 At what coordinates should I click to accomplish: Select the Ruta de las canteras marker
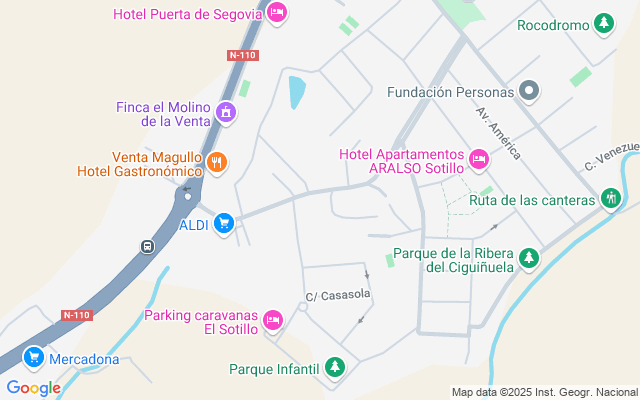click(x=612, y=199)
